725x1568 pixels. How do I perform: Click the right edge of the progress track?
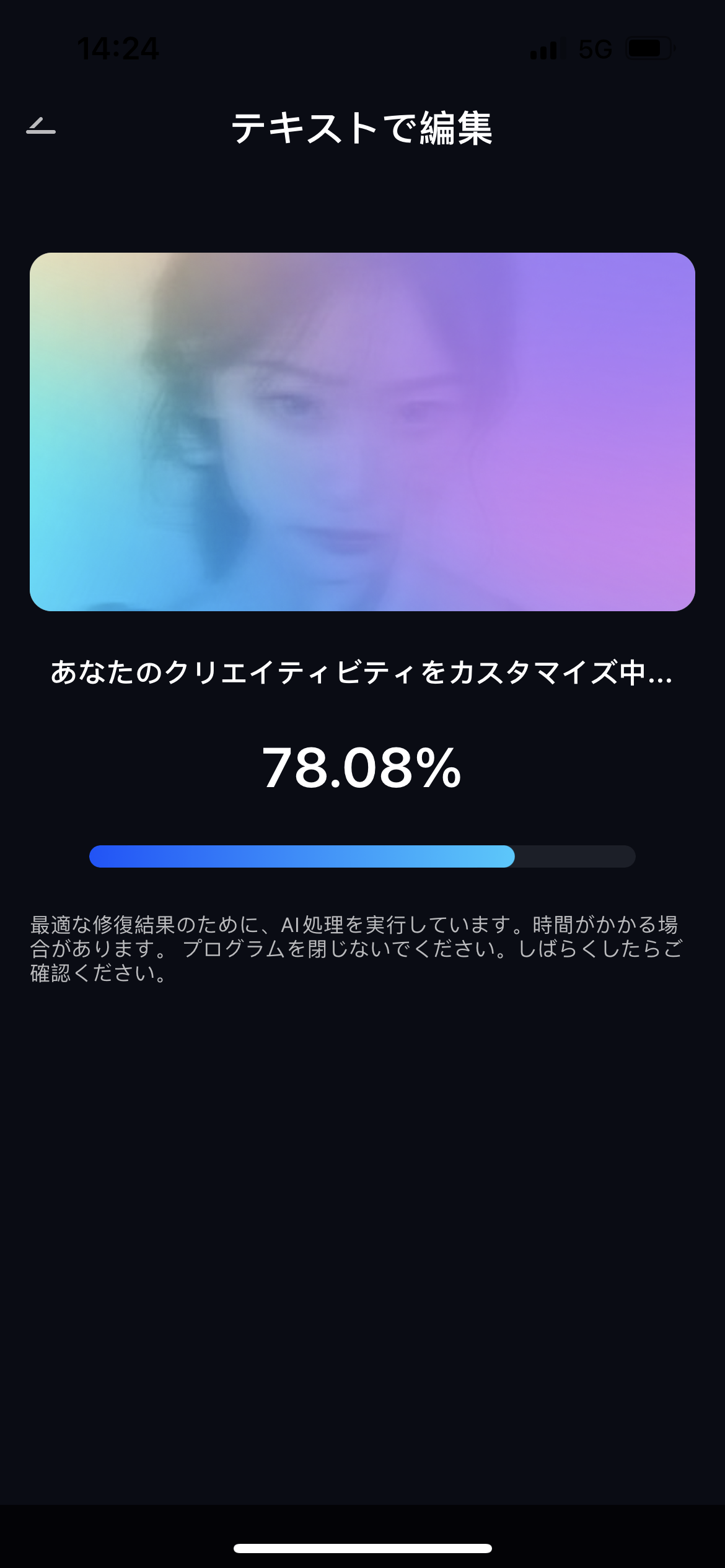click(626, 856)
